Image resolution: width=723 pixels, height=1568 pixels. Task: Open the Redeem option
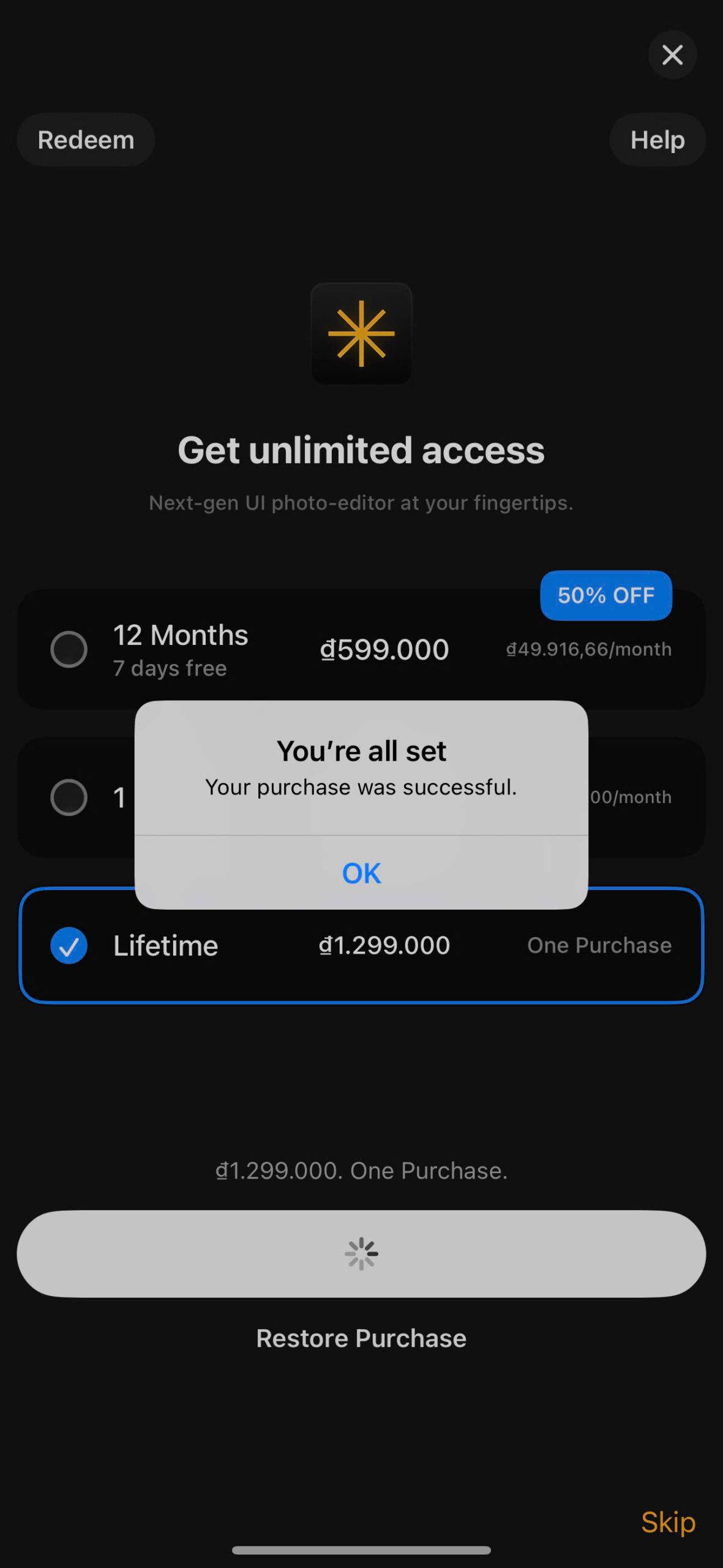pos(86,140)
